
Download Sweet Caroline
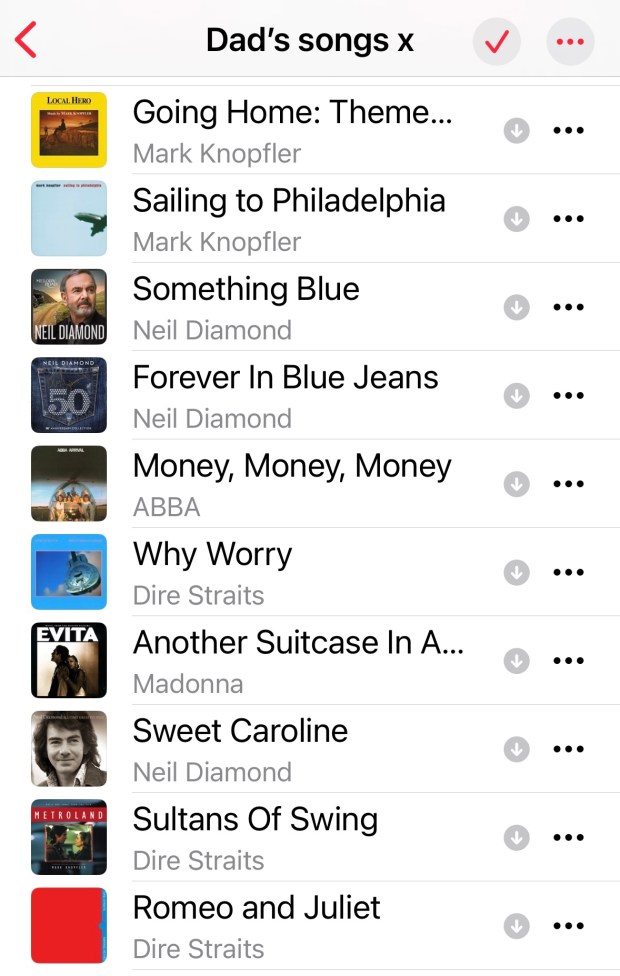(x=516, y=749)
